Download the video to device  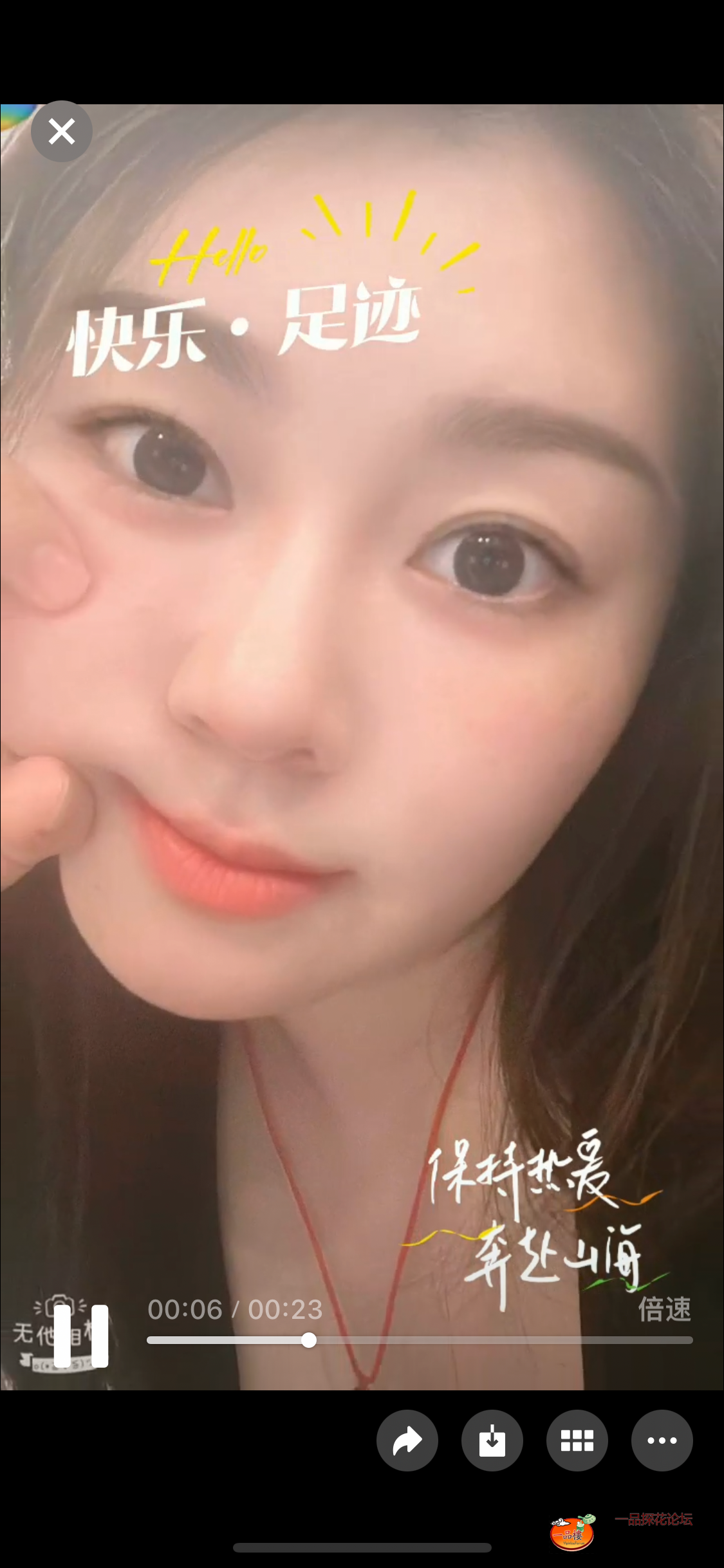(x=492, y=1441)
